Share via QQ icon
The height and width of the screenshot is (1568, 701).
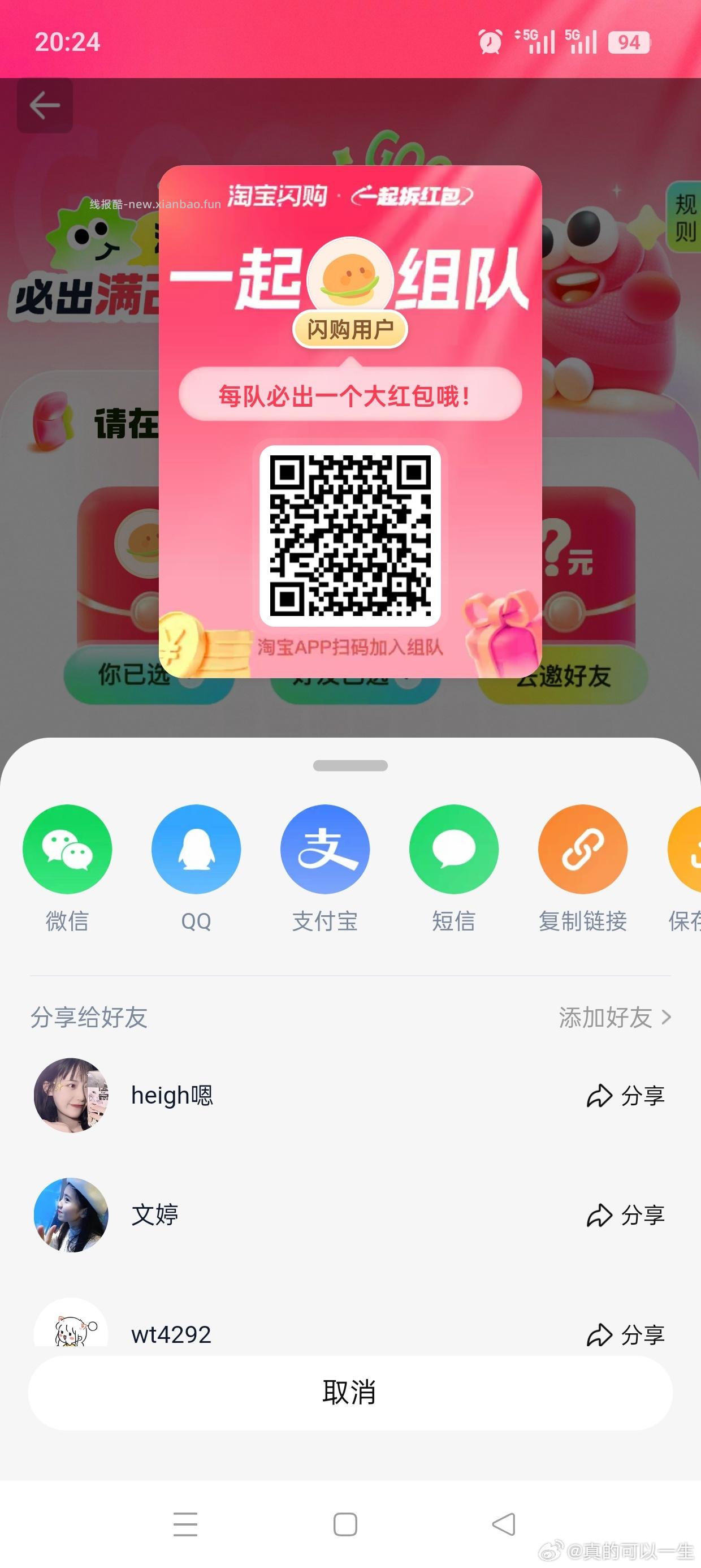click(x=196, y=849)
